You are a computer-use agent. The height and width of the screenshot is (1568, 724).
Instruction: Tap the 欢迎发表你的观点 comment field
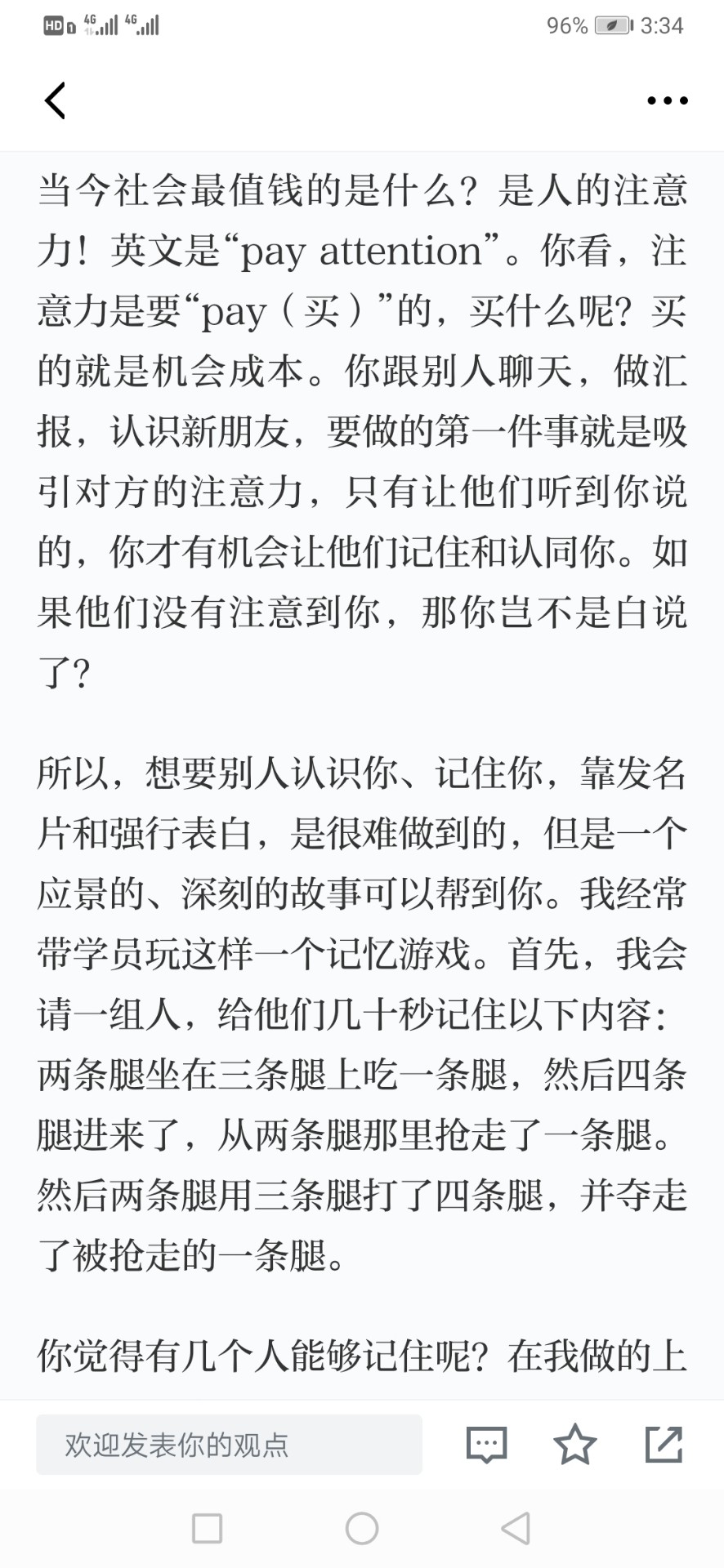229,1445
